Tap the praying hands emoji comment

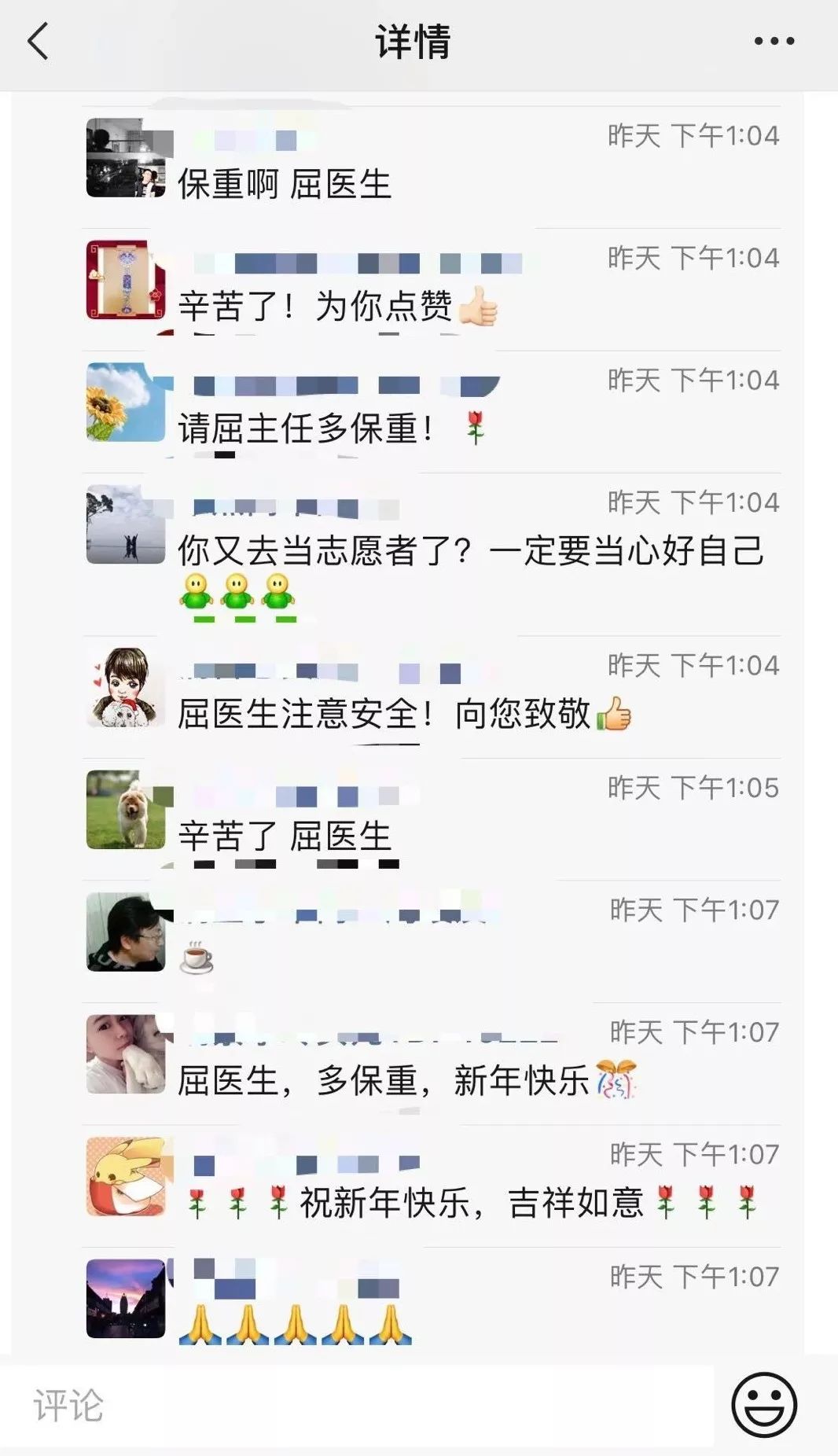point(295,1324)
